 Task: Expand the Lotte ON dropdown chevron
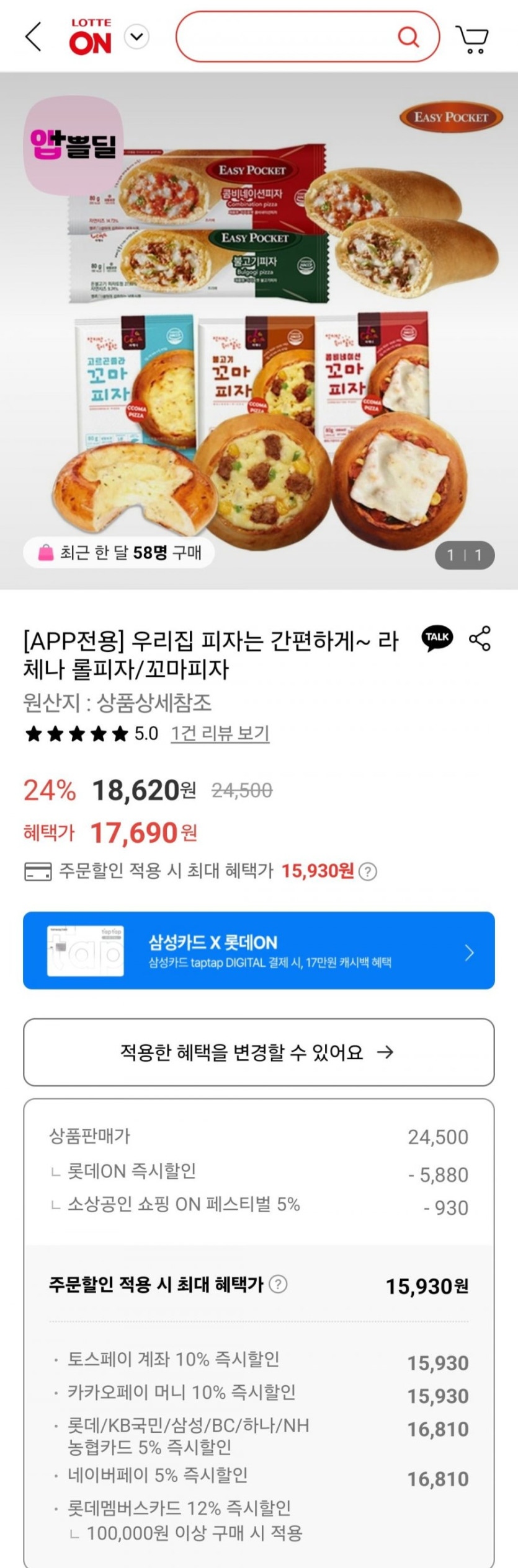coord(137,37)
